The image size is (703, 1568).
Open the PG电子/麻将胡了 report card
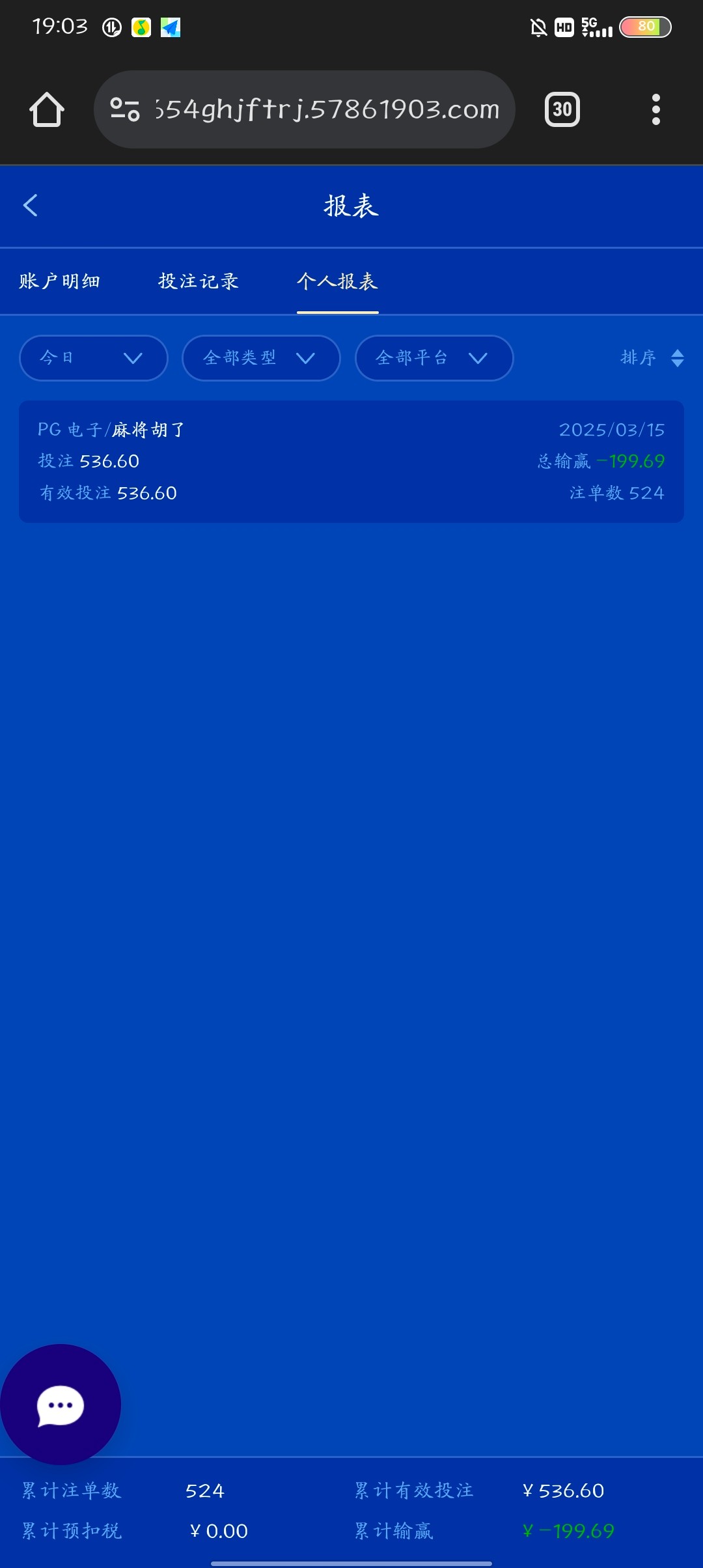click(351, 461)
